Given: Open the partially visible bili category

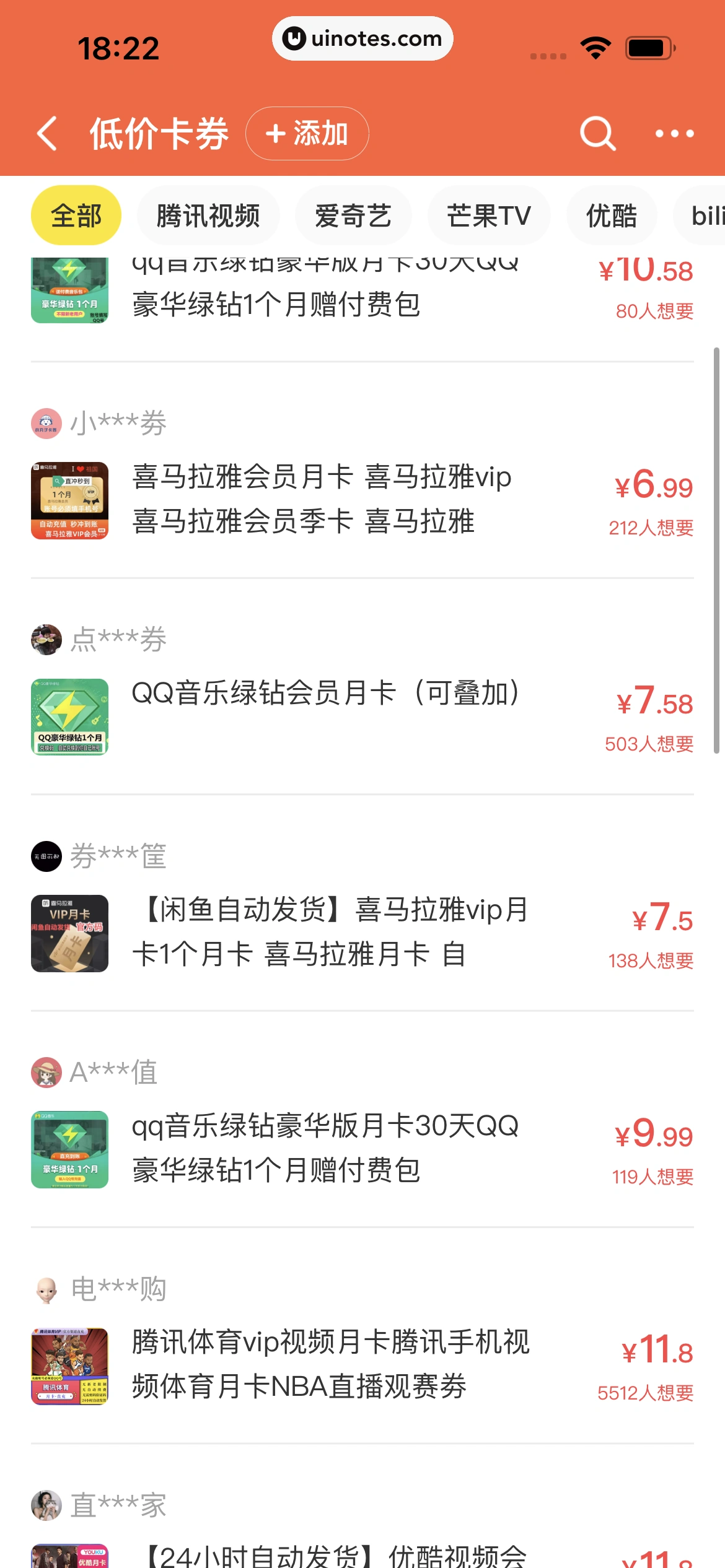Looking at the screenshot, I should coord(706,216).
